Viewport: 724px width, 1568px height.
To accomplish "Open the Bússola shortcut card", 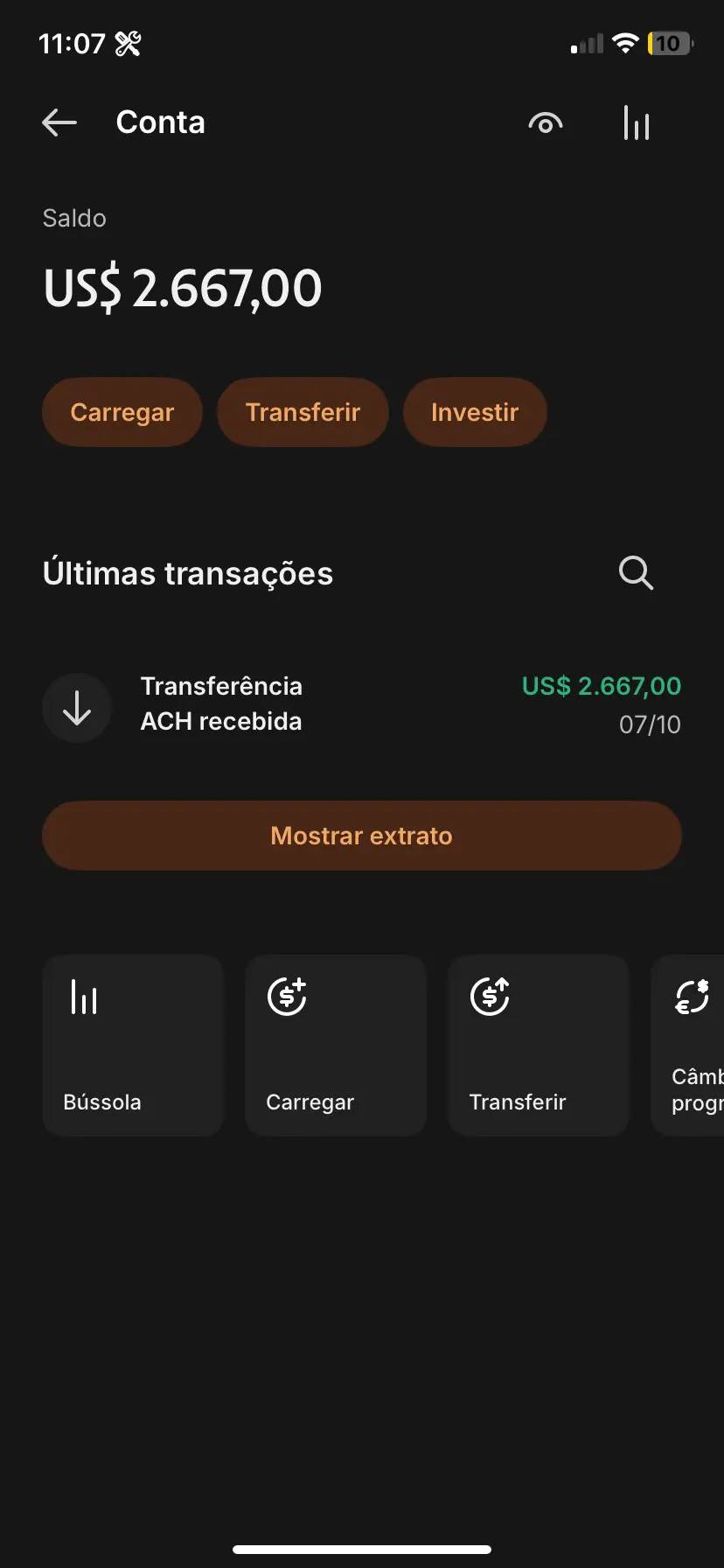I will (133, 1046).
